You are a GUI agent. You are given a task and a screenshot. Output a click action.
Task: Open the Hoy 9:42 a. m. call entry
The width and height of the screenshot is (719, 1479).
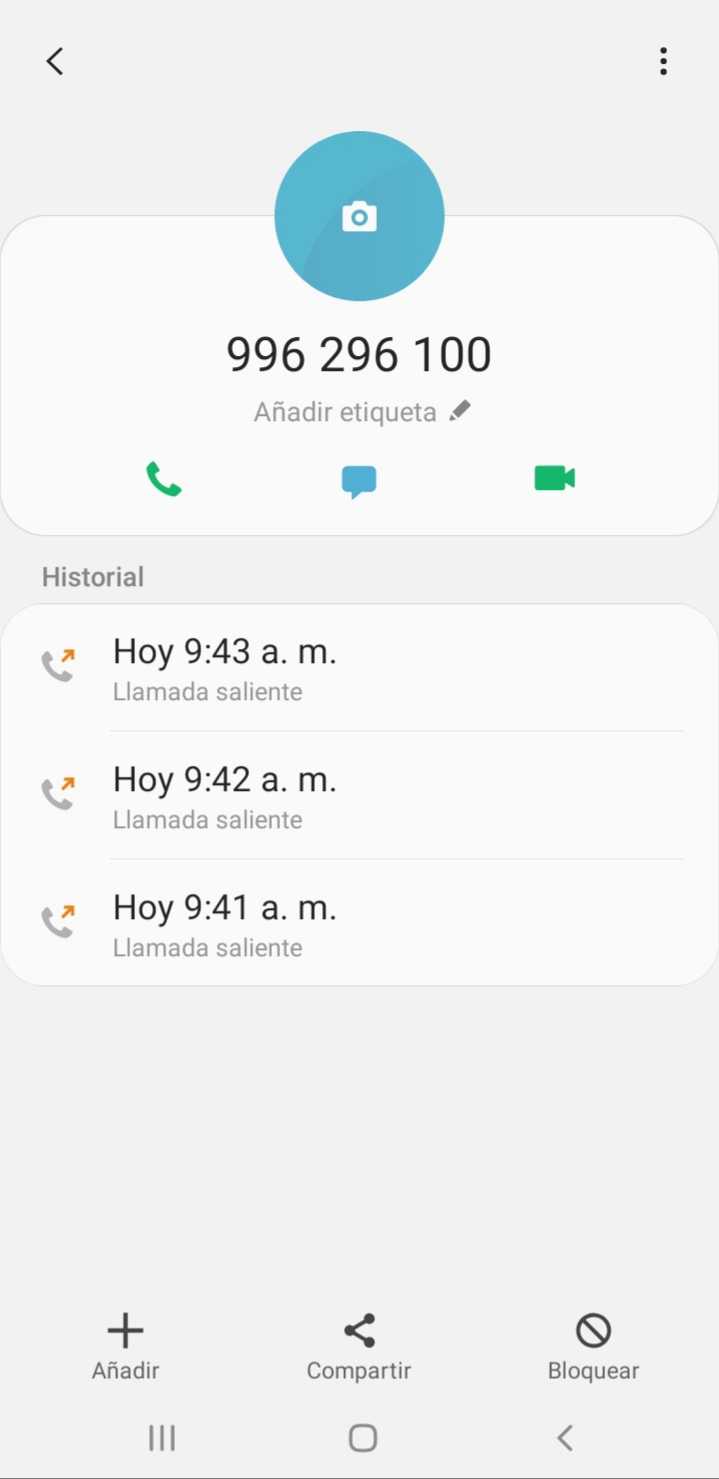pos(359,795)
